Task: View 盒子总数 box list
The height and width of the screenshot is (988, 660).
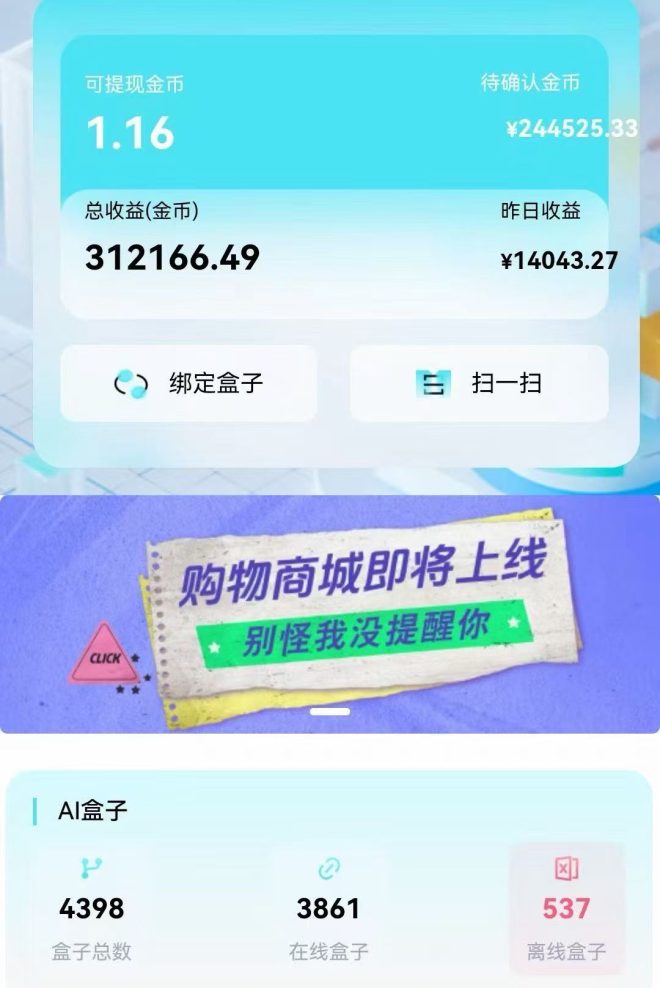Action: point(91,910)
